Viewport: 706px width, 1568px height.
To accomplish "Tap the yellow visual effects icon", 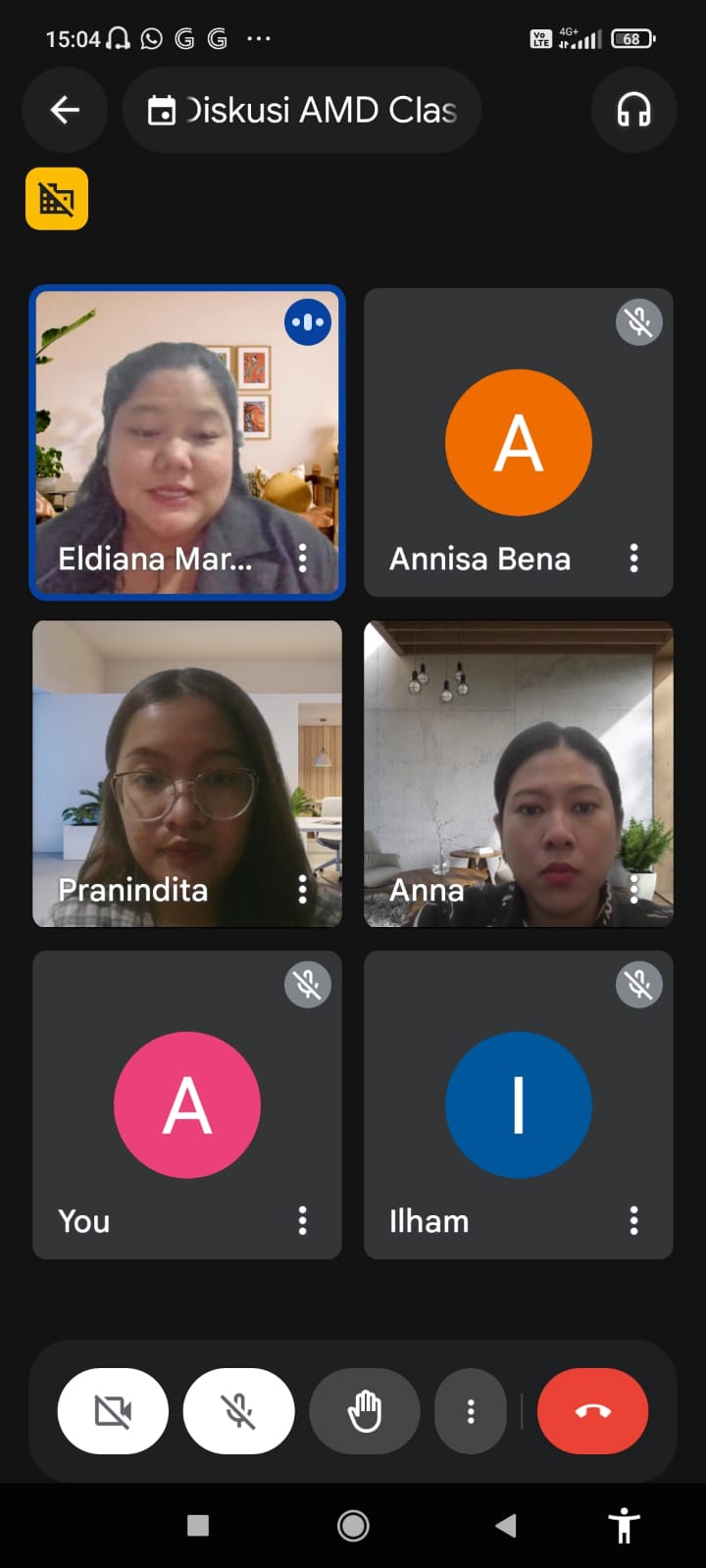I will pos(57,199).
